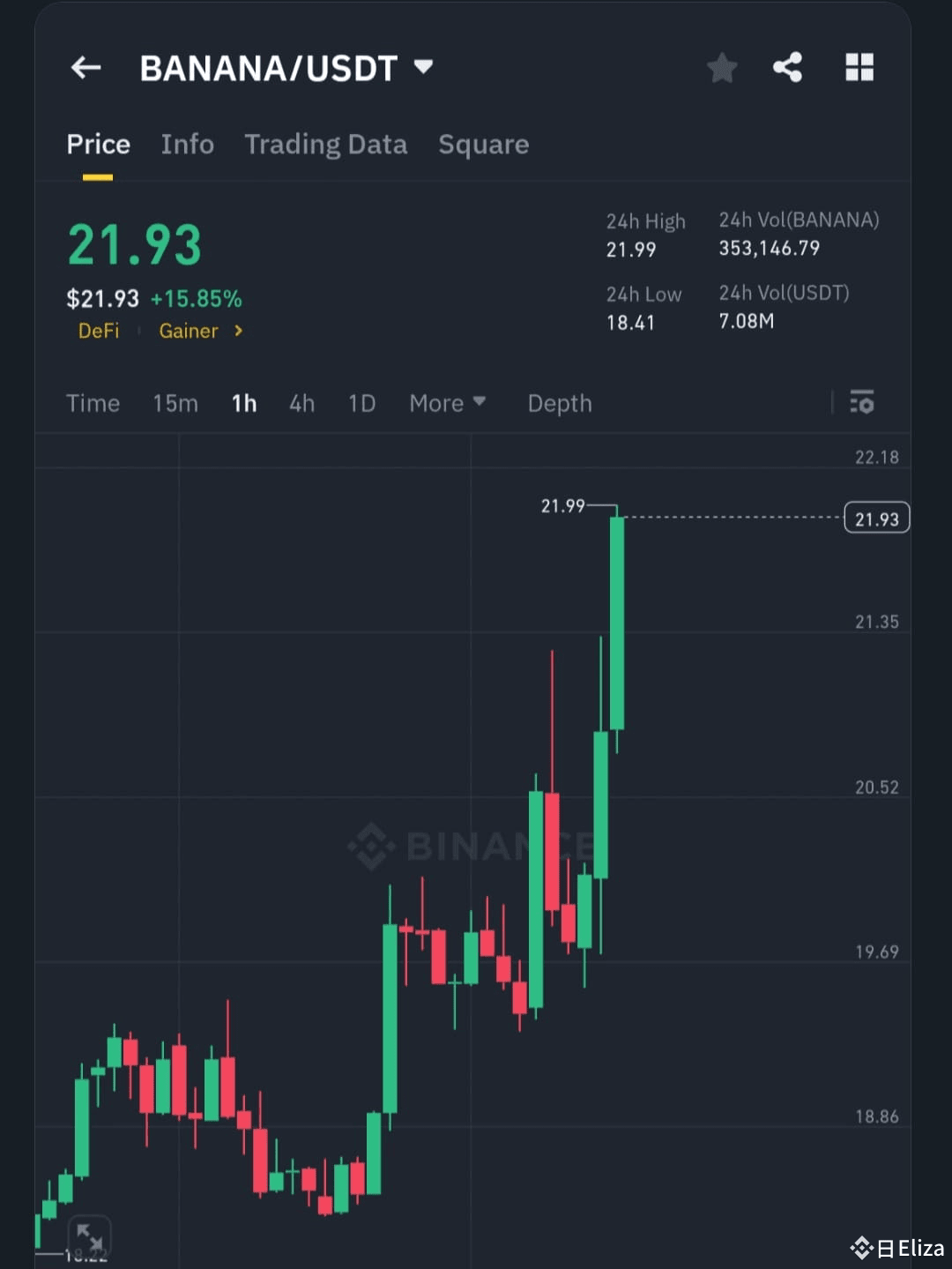Open the apps grid menu
Image resolution: width=952 pixels, height=1269 pixels.
coord(859,67)
